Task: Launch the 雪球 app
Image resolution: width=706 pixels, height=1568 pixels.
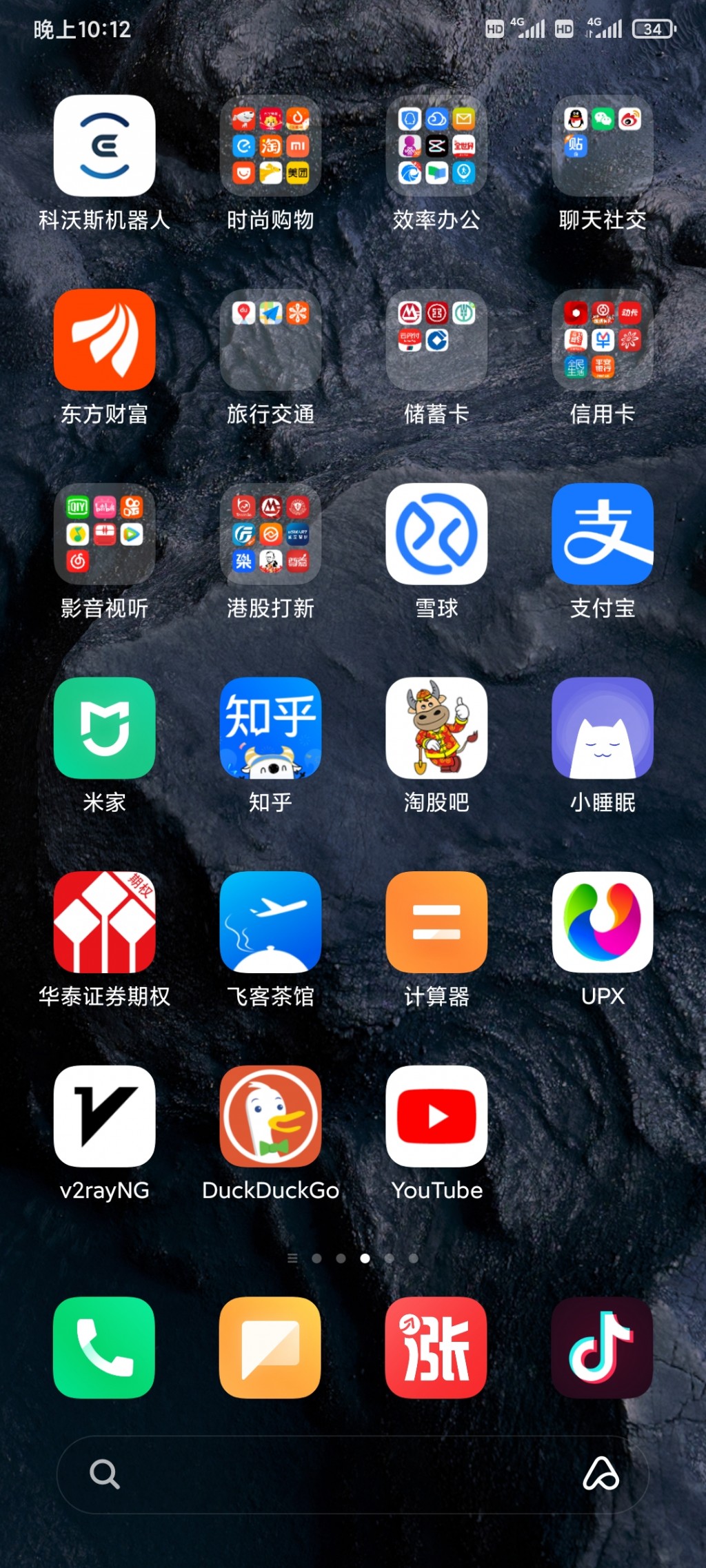Action: [x=436, y=534]
